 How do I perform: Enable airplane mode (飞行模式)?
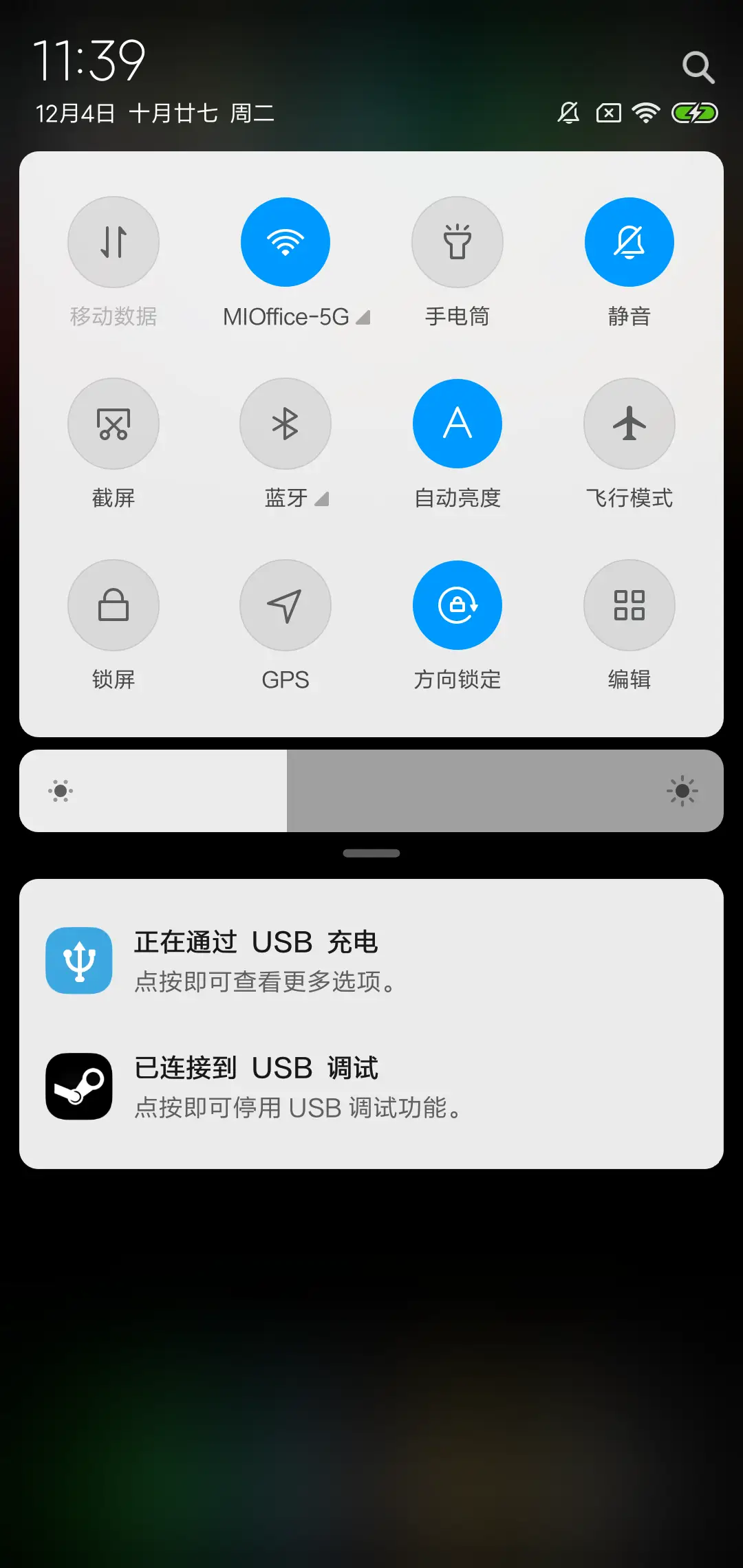(x=629, y=424)
